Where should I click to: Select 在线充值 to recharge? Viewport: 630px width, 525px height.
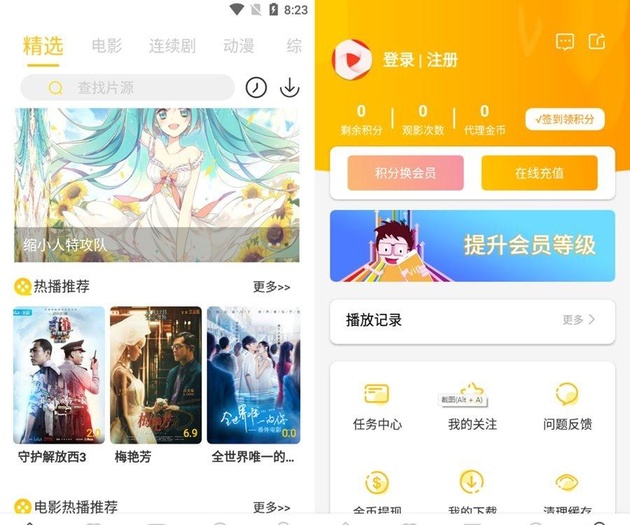click(x=539, y=173)
